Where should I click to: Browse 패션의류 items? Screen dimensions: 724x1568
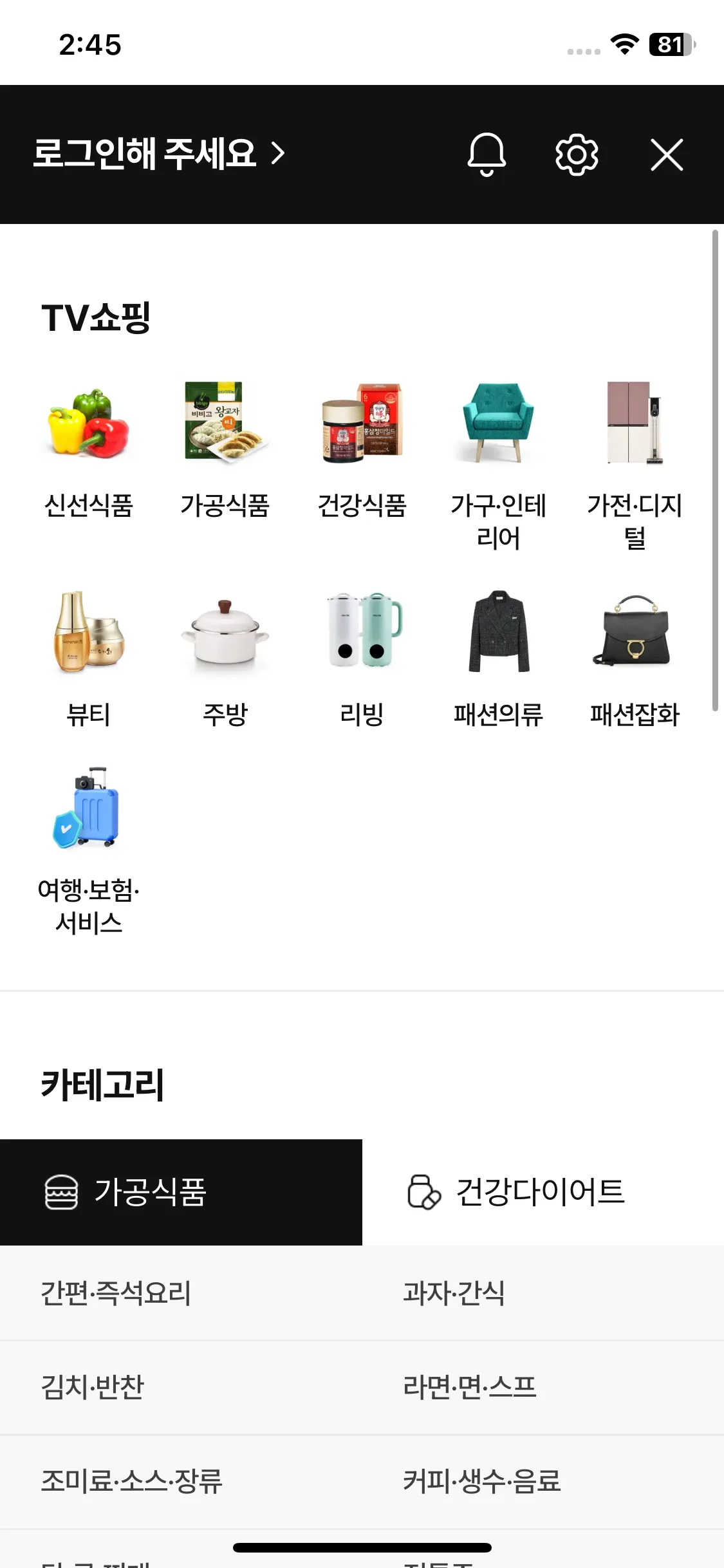[498, 660]
